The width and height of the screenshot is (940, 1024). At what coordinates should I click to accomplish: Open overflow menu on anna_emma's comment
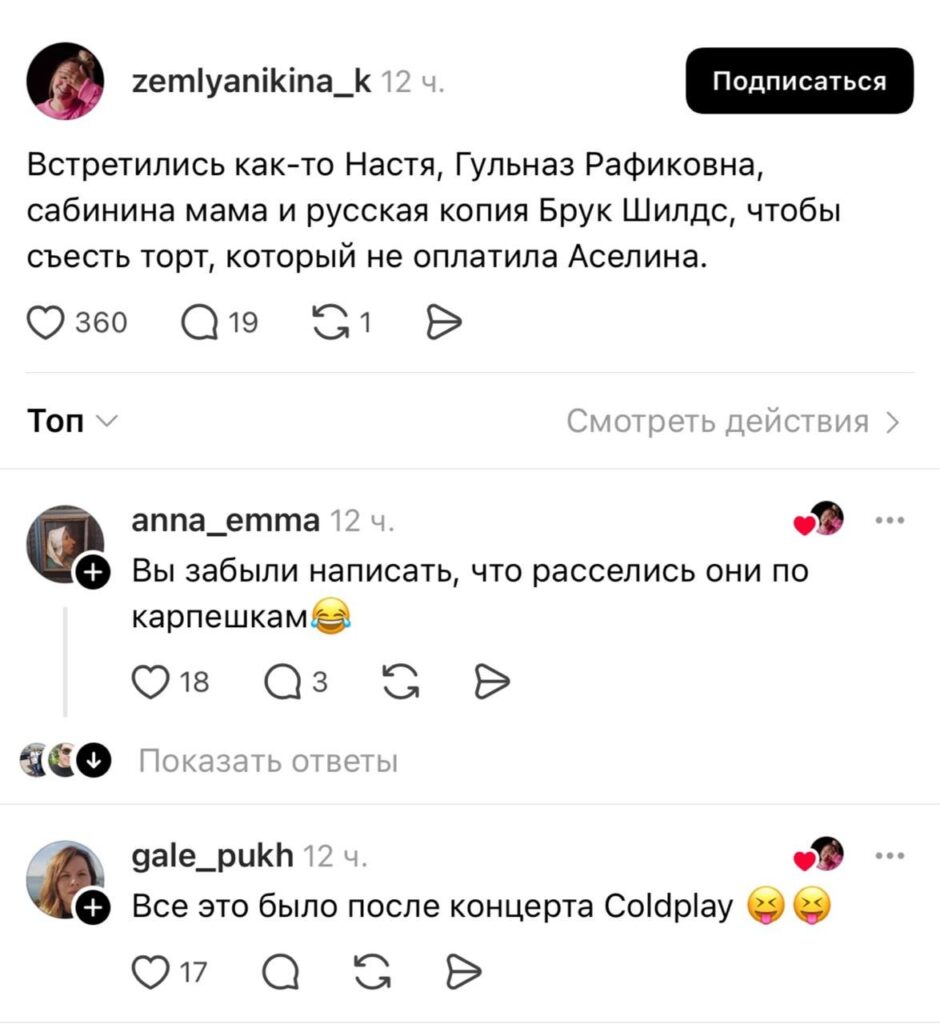click(x=889, y=520)
